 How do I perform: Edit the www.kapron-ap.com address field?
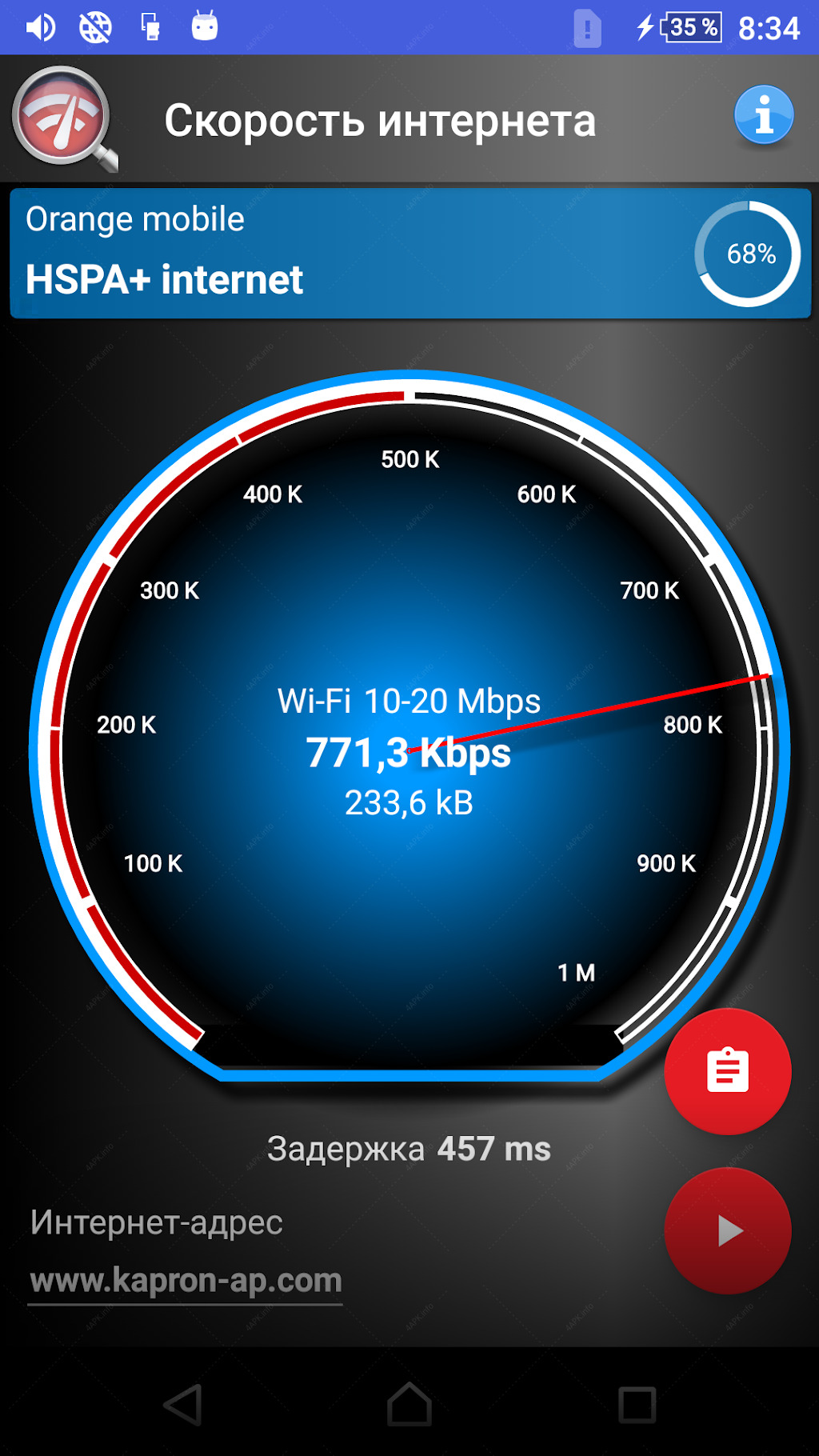[x=186, y=1282]
